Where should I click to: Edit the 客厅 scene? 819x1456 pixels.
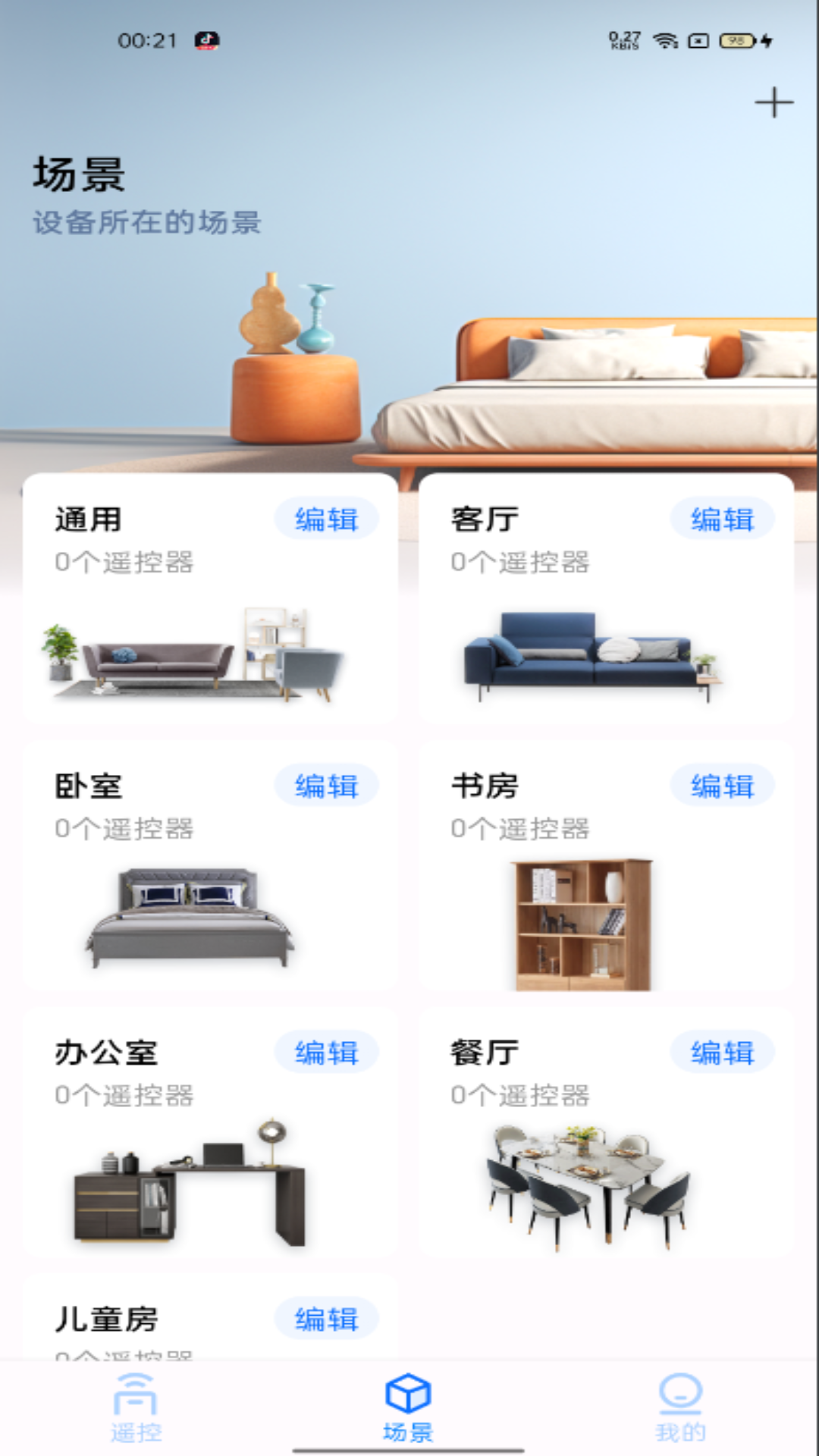point(722,519)
